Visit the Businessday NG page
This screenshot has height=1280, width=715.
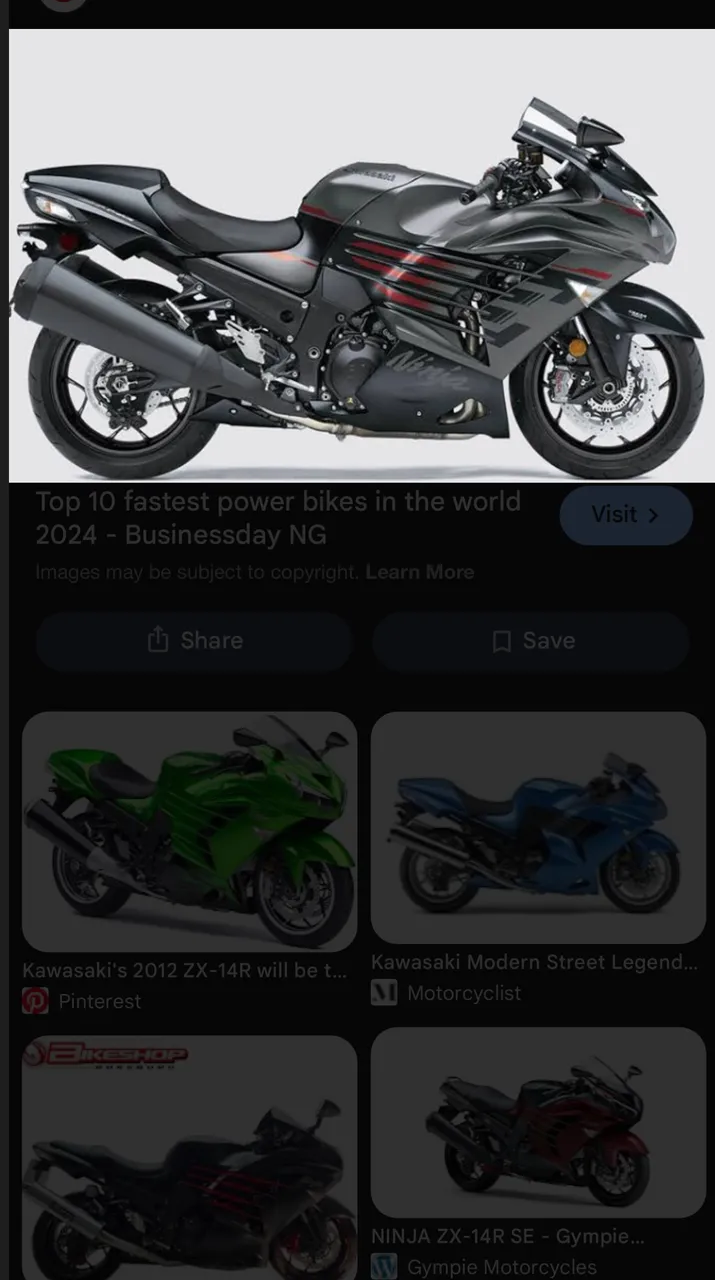click(x=626, y=515)
